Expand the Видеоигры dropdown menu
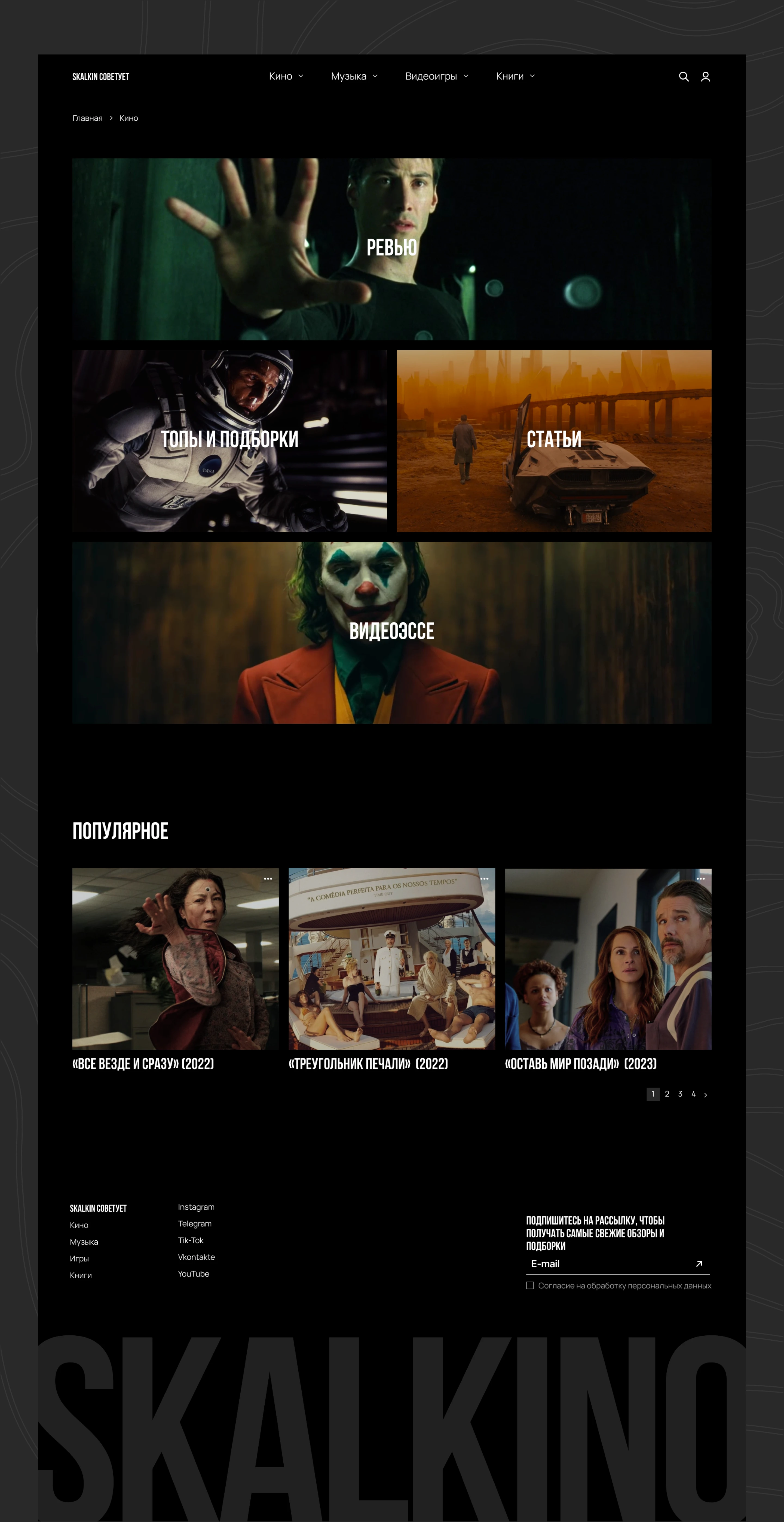 point(437,76)
